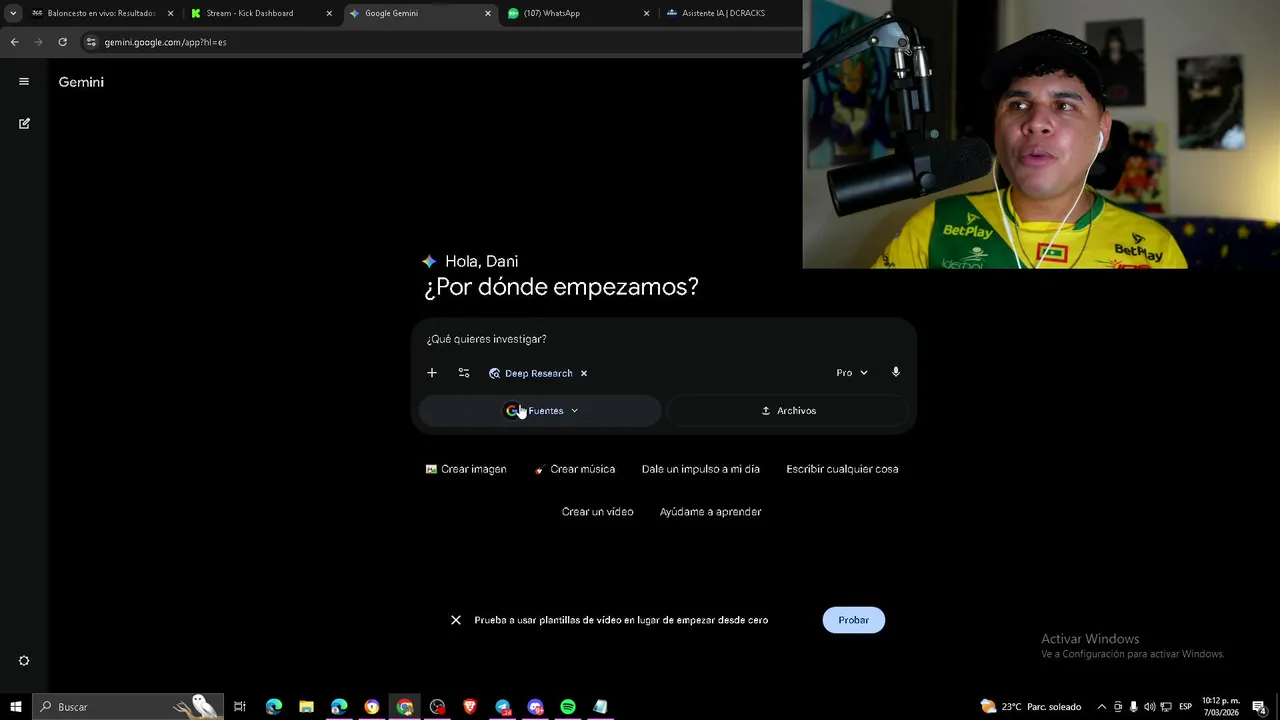The image size is (1280, 720).
Task: Remove the Deep Research chip
Action: coord(584,373)
